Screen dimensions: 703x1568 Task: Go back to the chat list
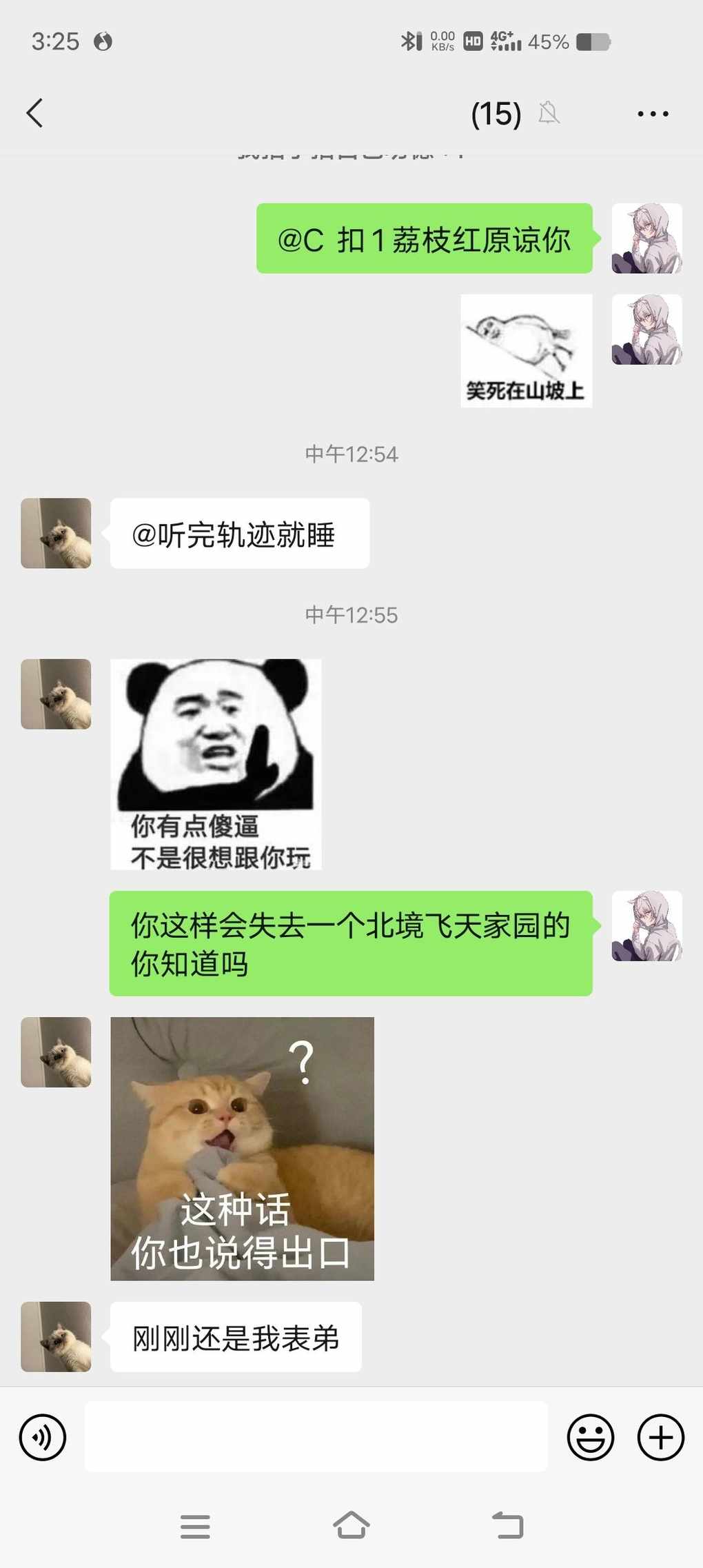34,113
